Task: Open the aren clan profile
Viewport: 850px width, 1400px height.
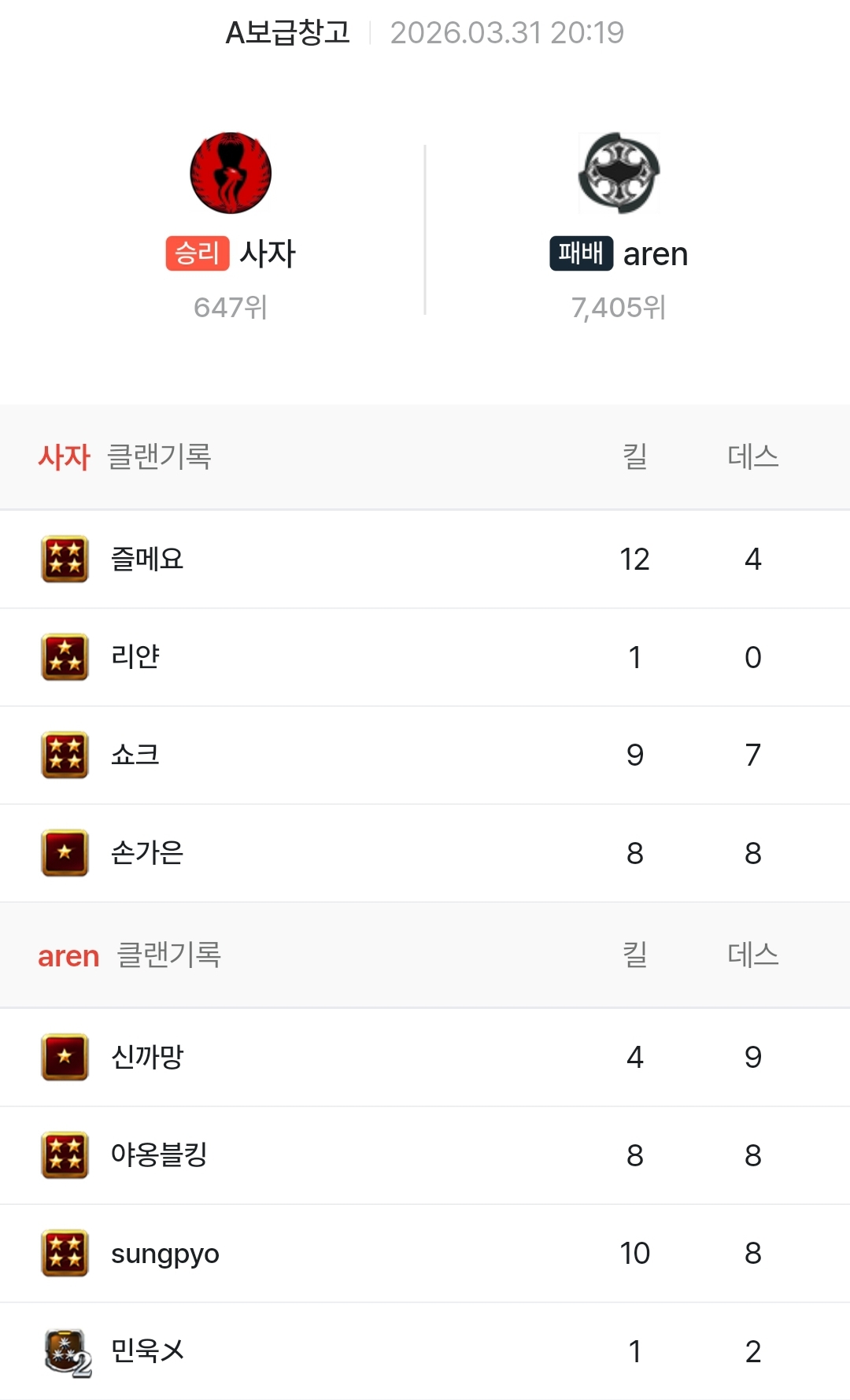Action: pyautogui.click(x=619, y=173)
